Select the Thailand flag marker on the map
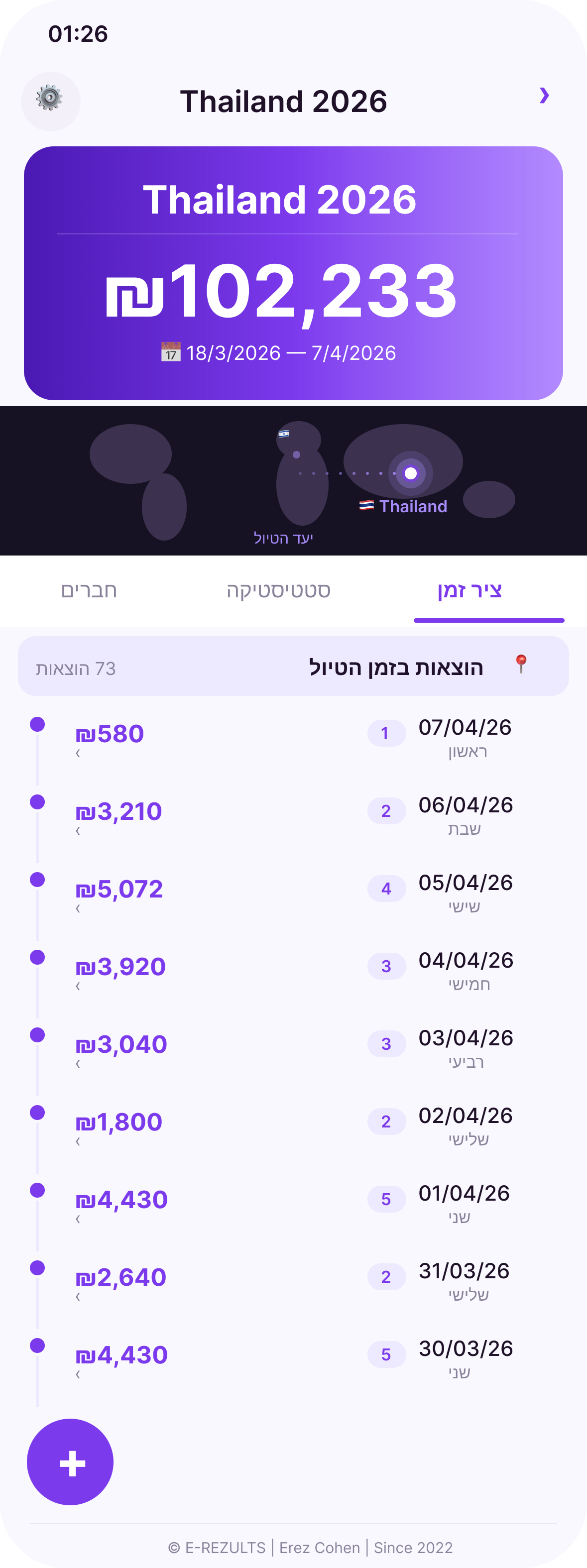 [x=366, y=505]
